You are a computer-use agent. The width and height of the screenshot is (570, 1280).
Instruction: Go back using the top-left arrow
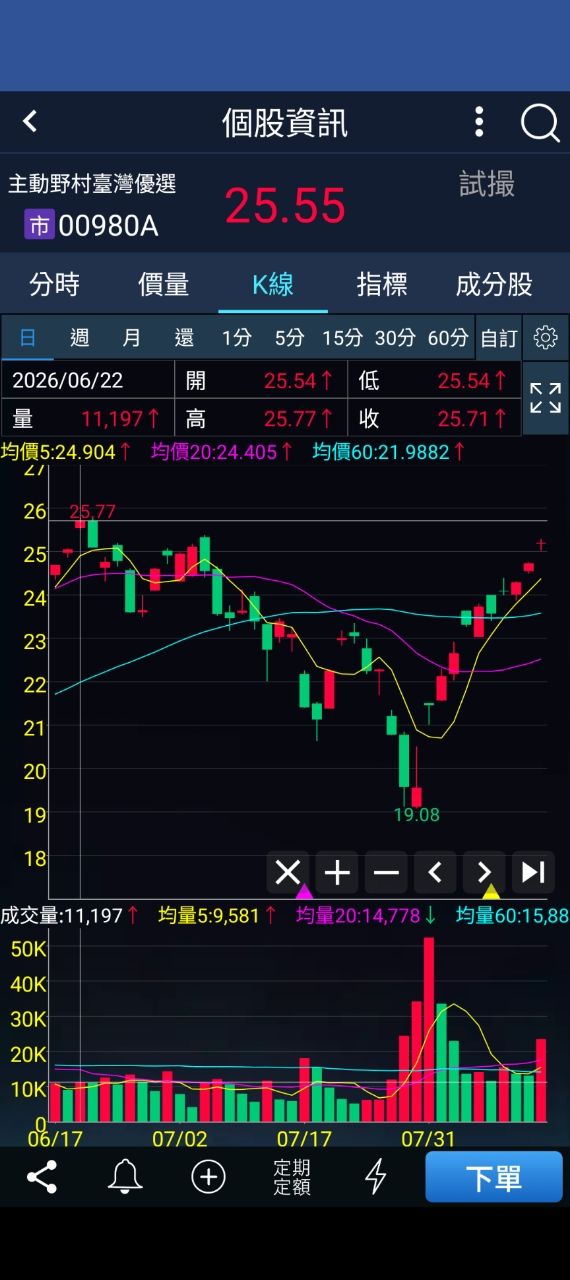[30, 122]
